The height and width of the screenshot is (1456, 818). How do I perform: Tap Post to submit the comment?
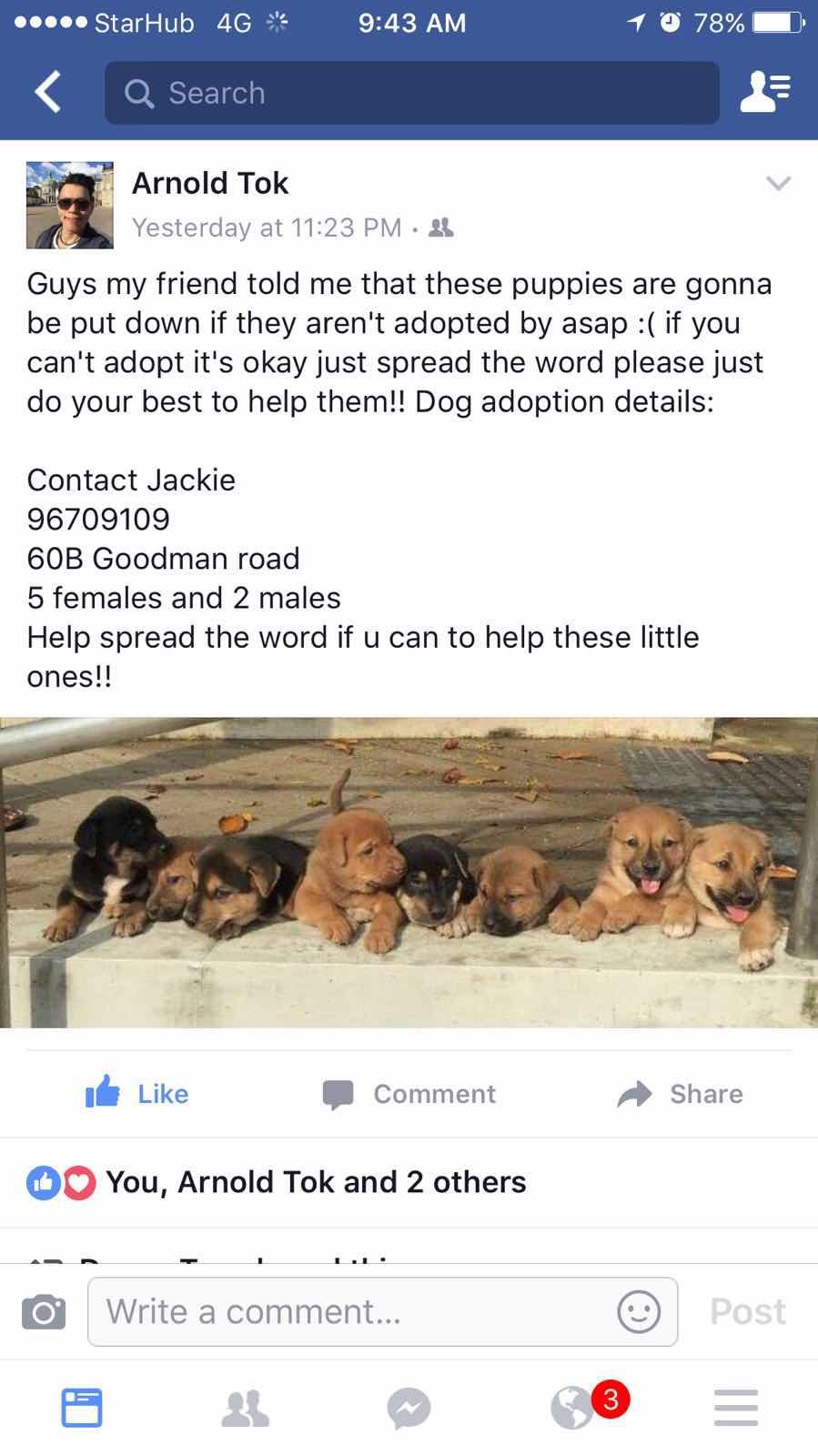point(747,1312)
